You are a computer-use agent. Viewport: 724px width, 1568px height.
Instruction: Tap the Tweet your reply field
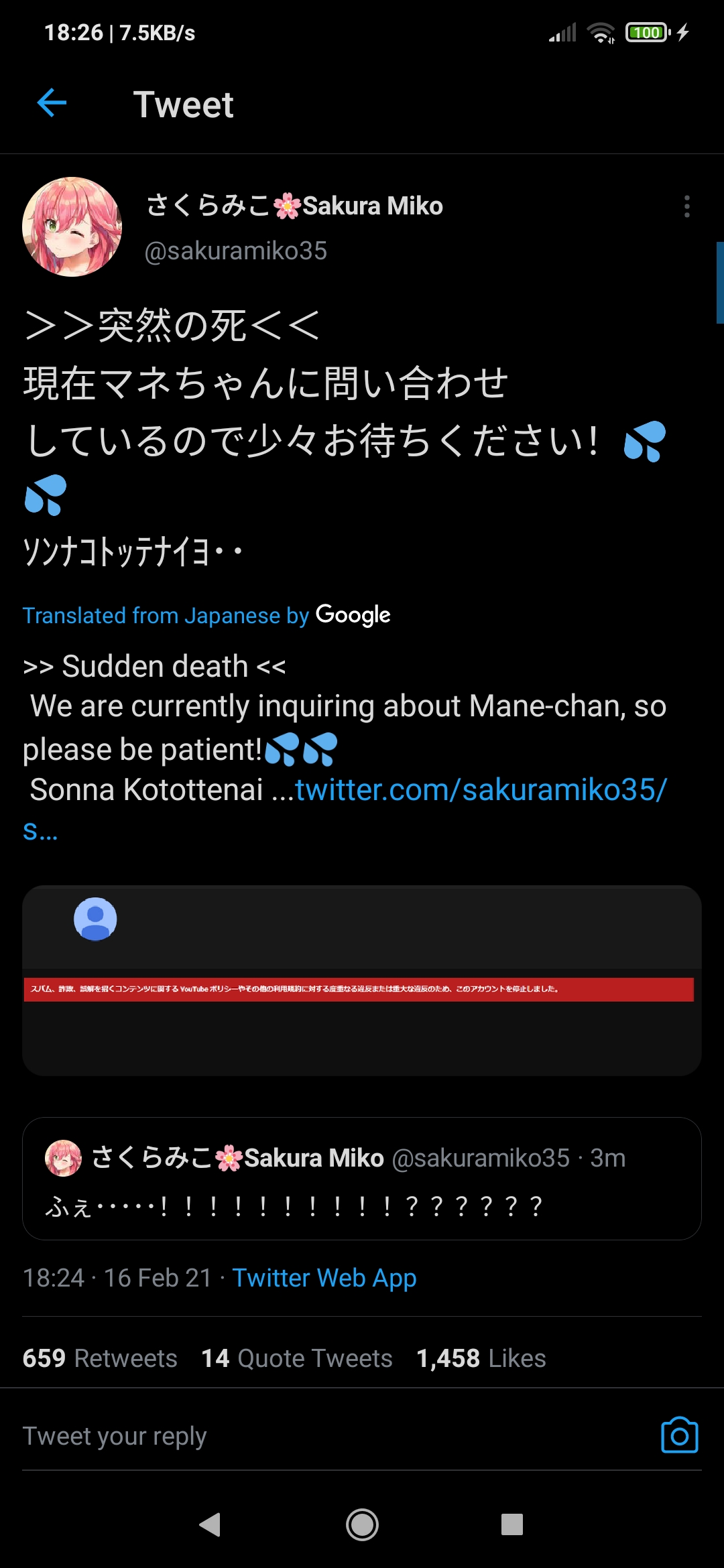[x=335, y=1436]
